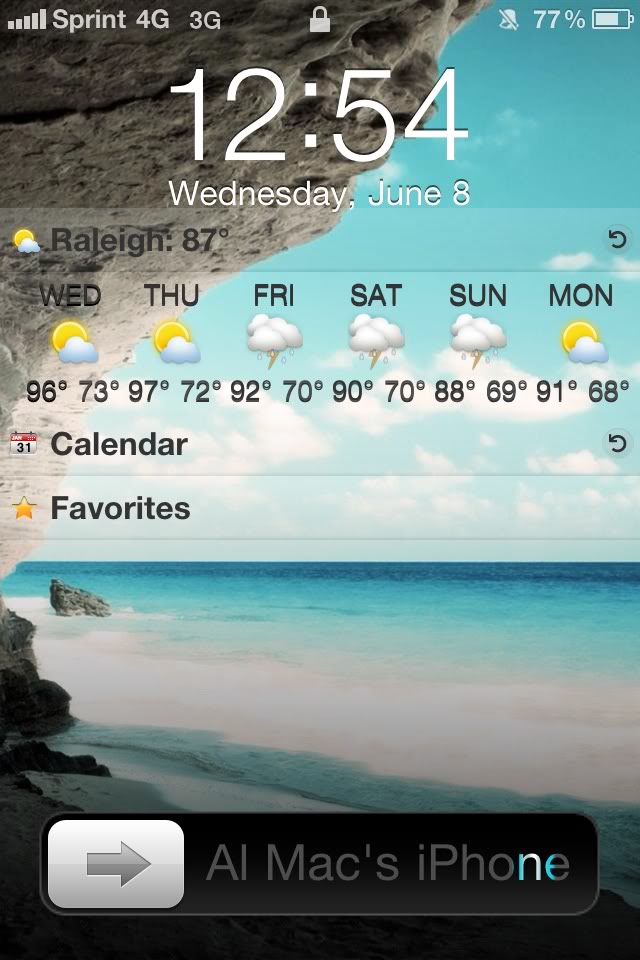Tap the slide-to-unlock arrow button
This screenshot has width=640, height=960.
click(116, 864)
